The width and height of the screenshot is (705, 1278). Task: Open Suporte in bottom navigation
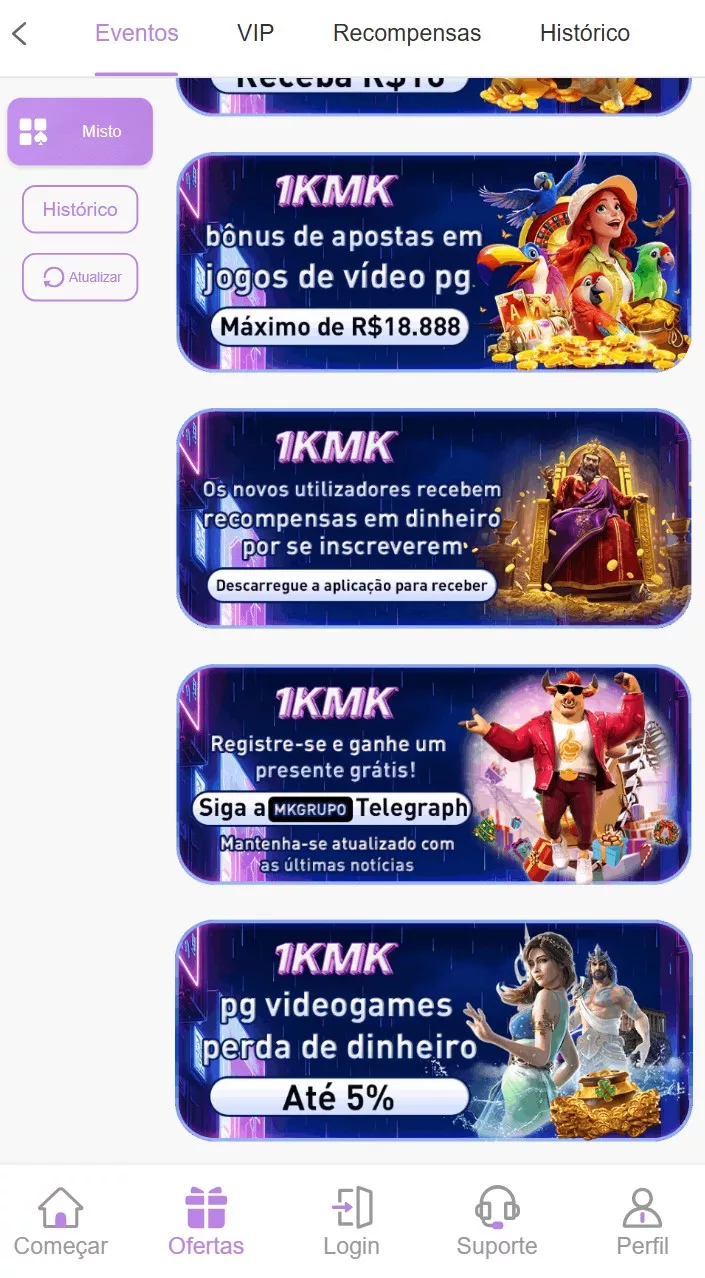(x=497, y=1221)
